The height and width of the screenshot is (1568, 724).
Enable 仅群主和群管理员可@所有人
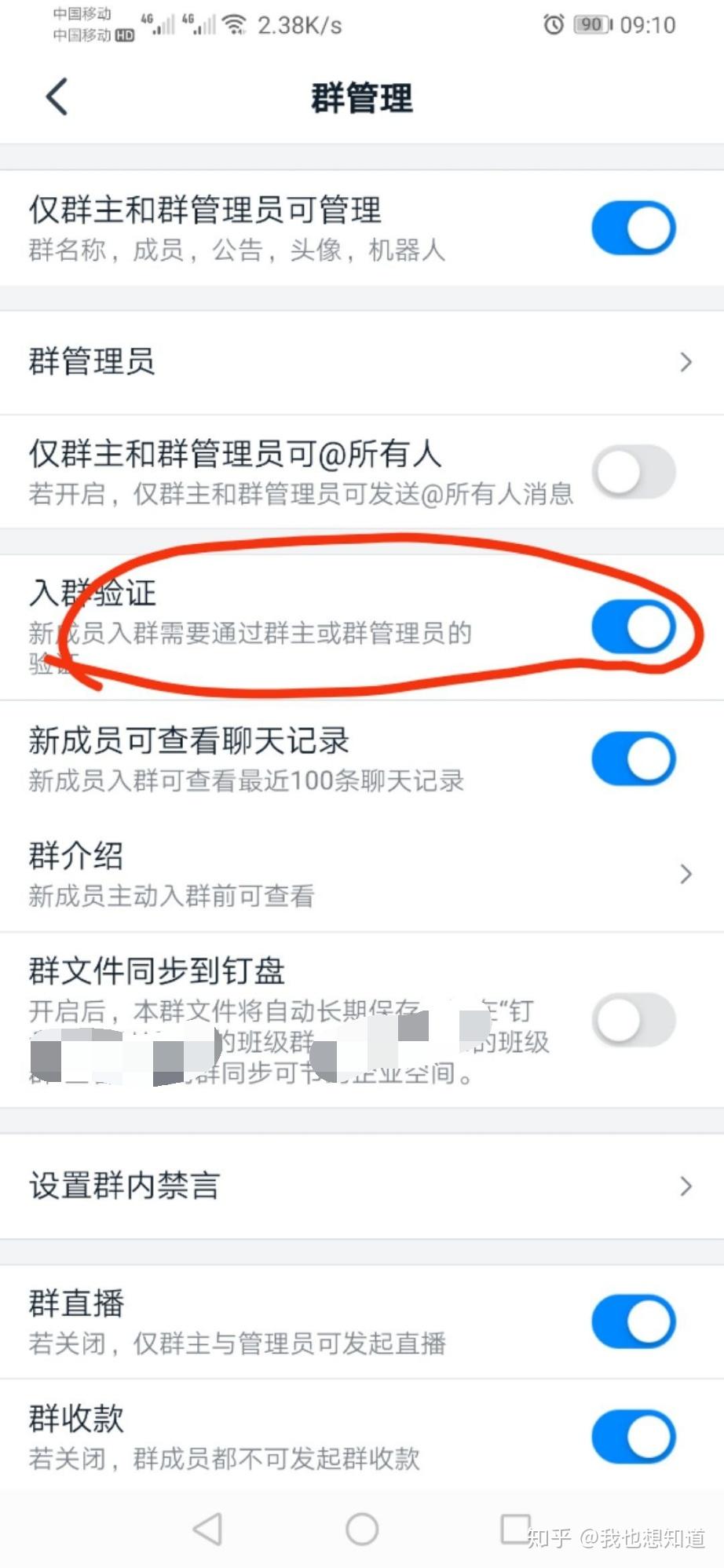click(633, 472)
